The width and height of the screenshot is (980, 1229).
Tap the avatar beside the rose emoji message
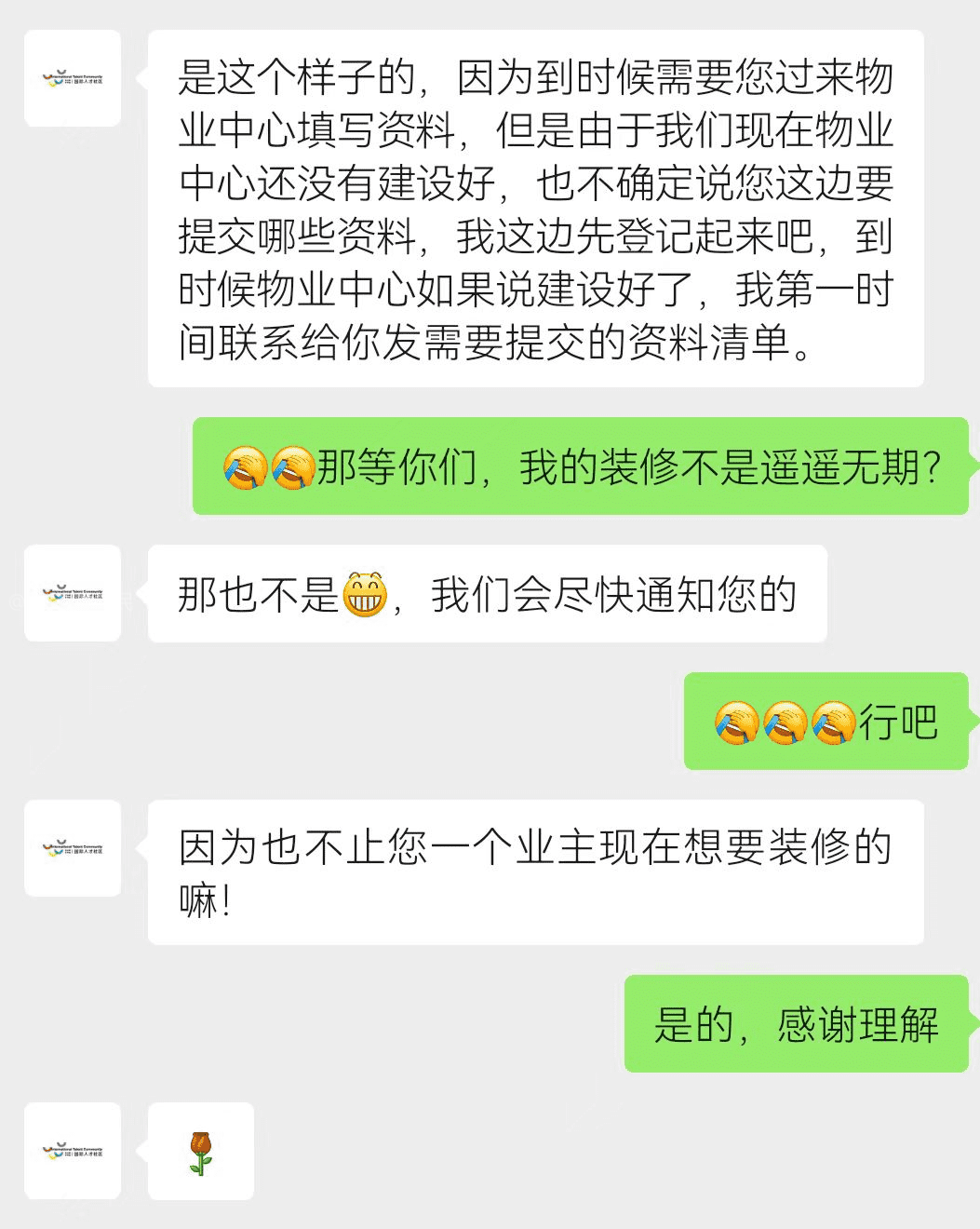pos(73,1151)
